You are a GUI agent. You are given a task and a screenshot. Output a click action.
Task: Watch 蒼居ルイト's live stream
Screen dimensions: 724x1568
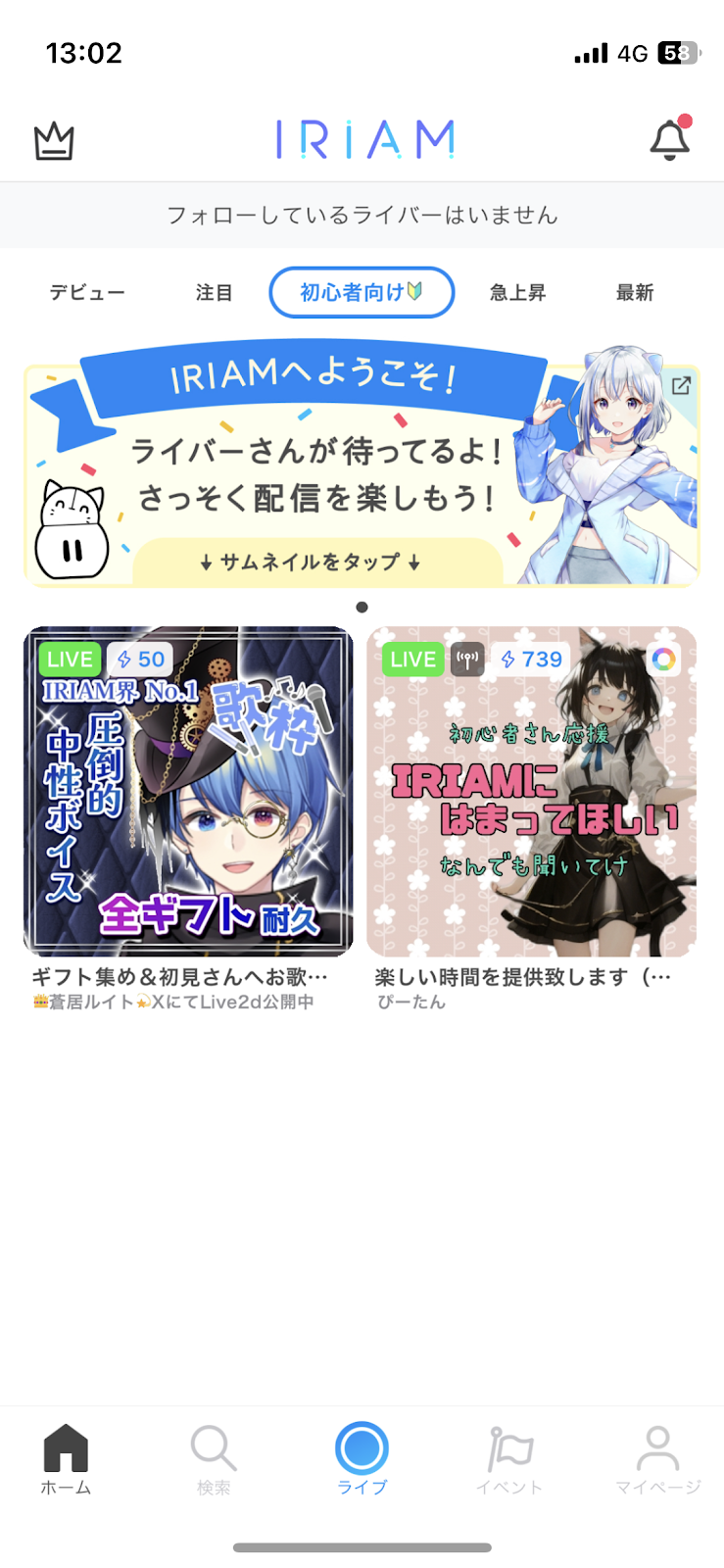point(188,792)
